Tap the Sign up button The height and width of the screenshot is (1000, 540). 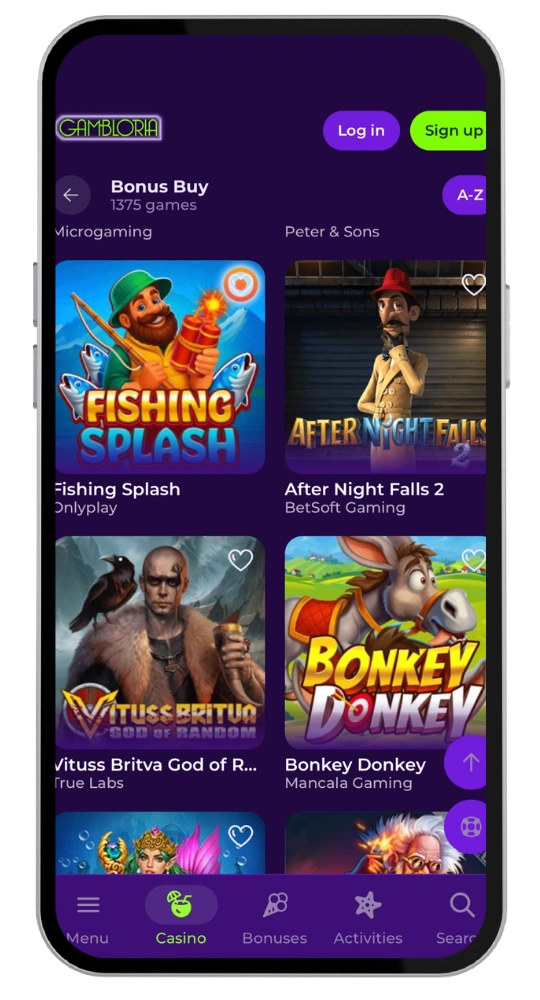pyautogui.click(x=449, y=131)
